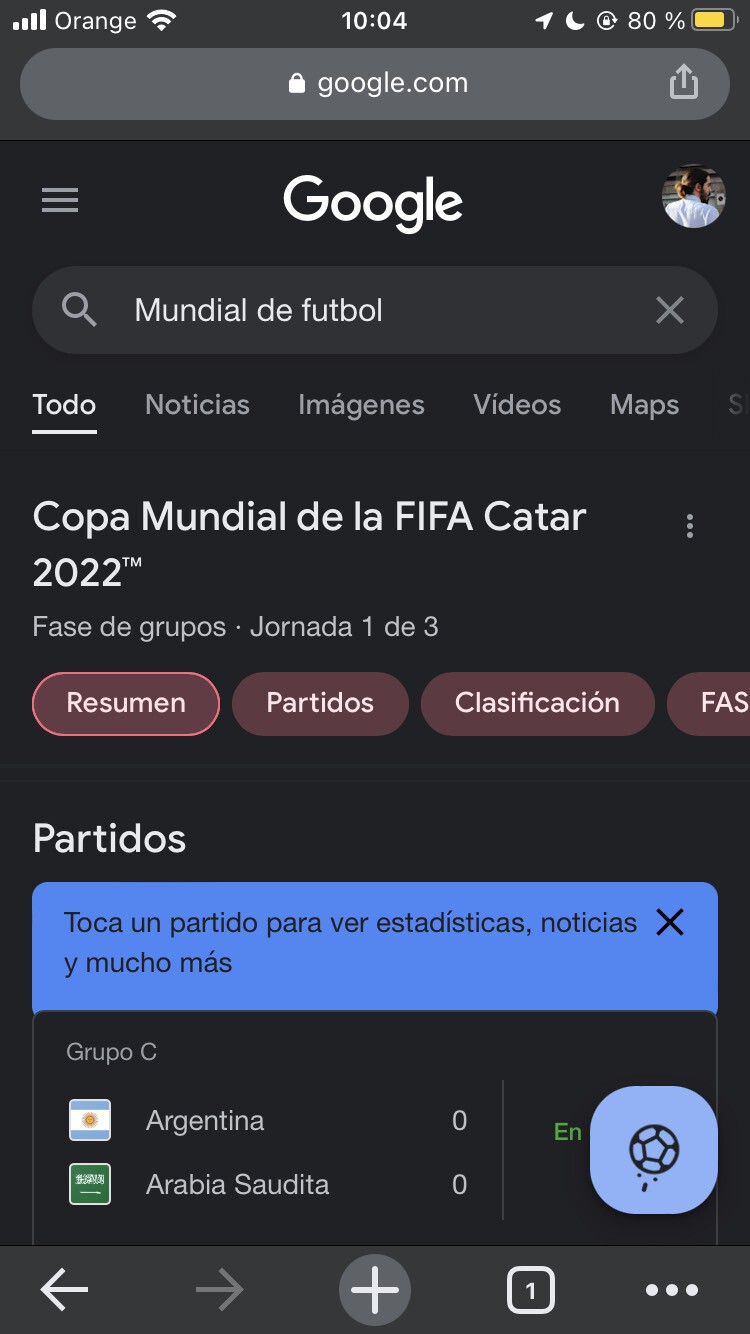Tap the Safari back arrow

[63, 1289]
